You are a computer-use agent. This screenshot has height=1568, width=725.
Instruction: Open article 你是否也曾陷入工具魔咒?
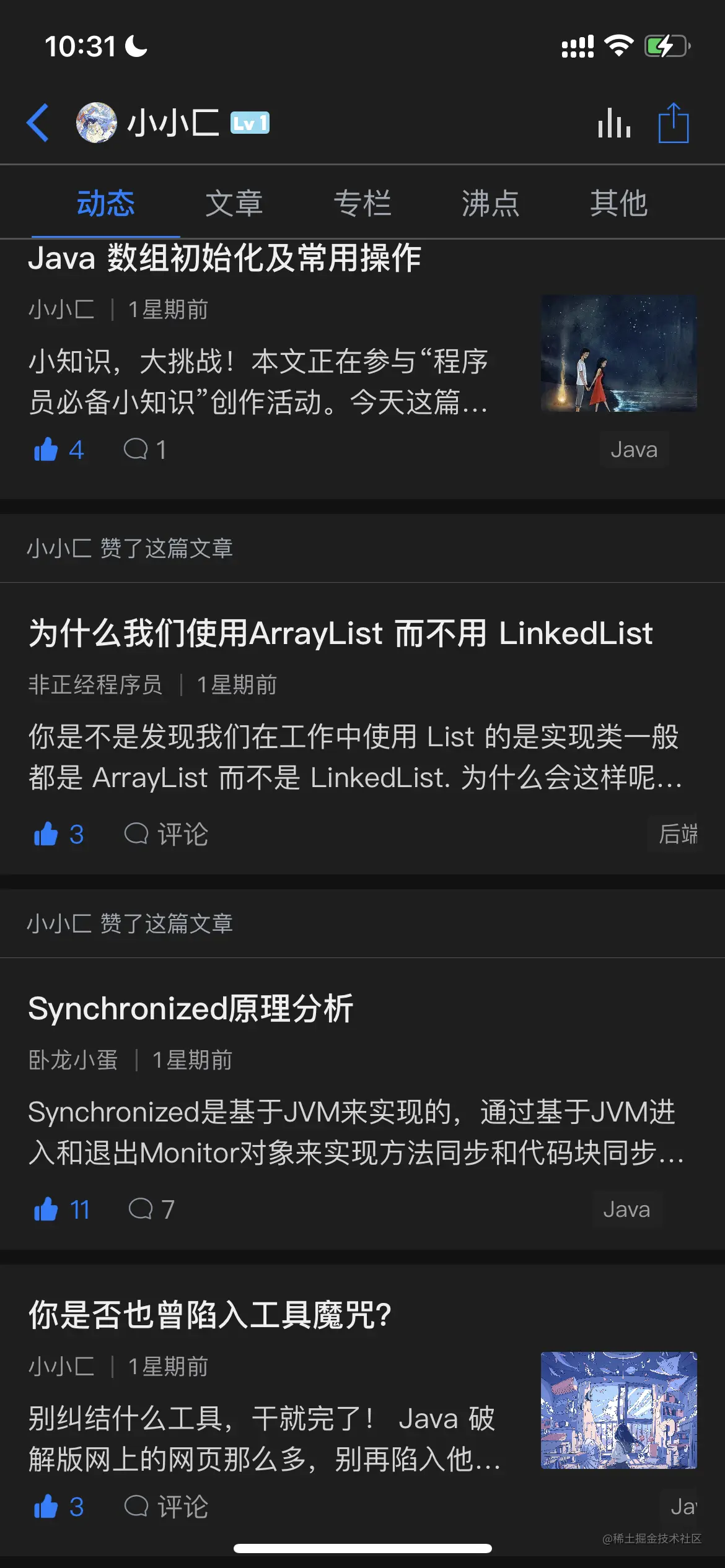click(209, 1315)
